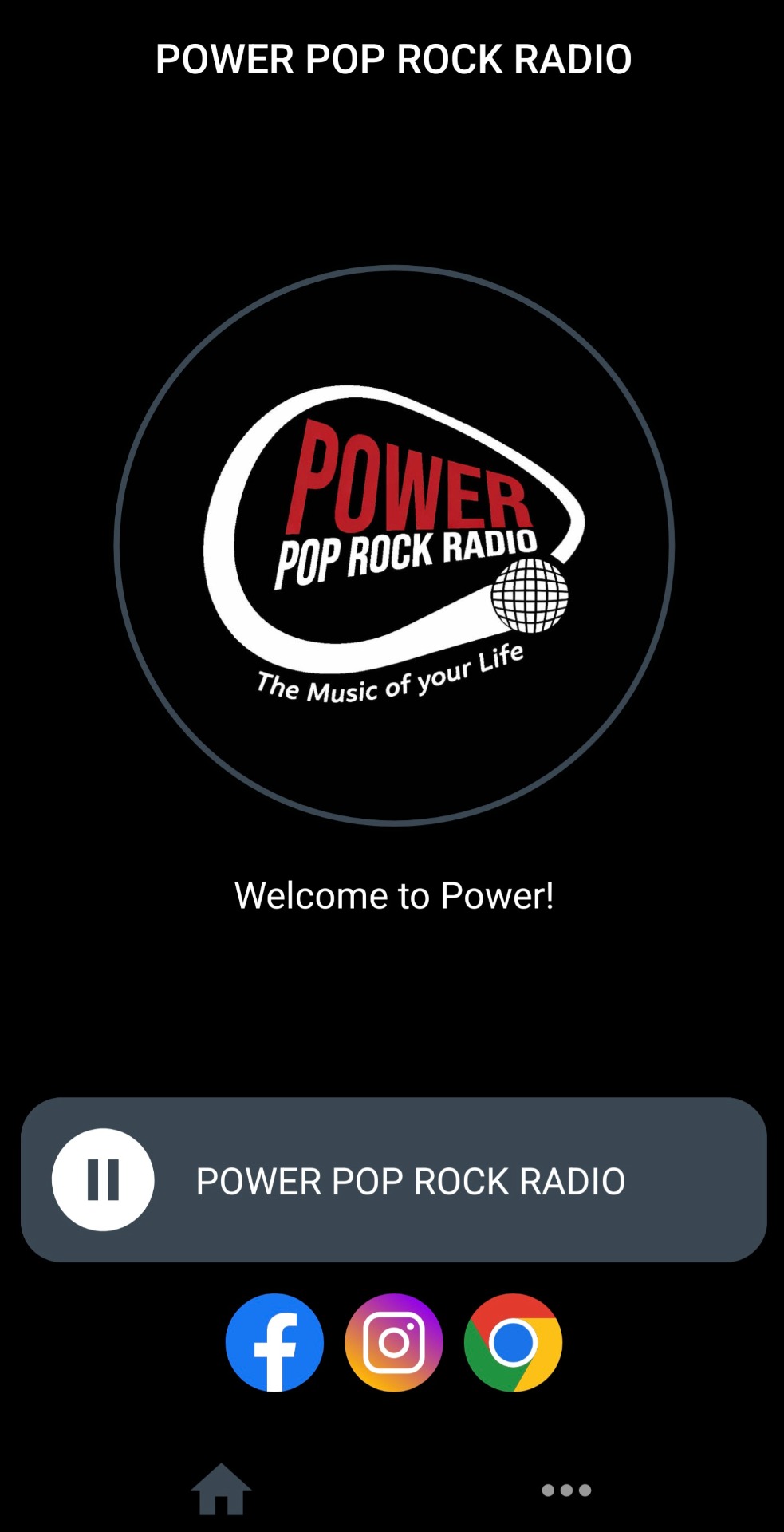Visit the station website via Chrome icon
Screen dimensions: 784x1532
click(x=513, y=1342)
